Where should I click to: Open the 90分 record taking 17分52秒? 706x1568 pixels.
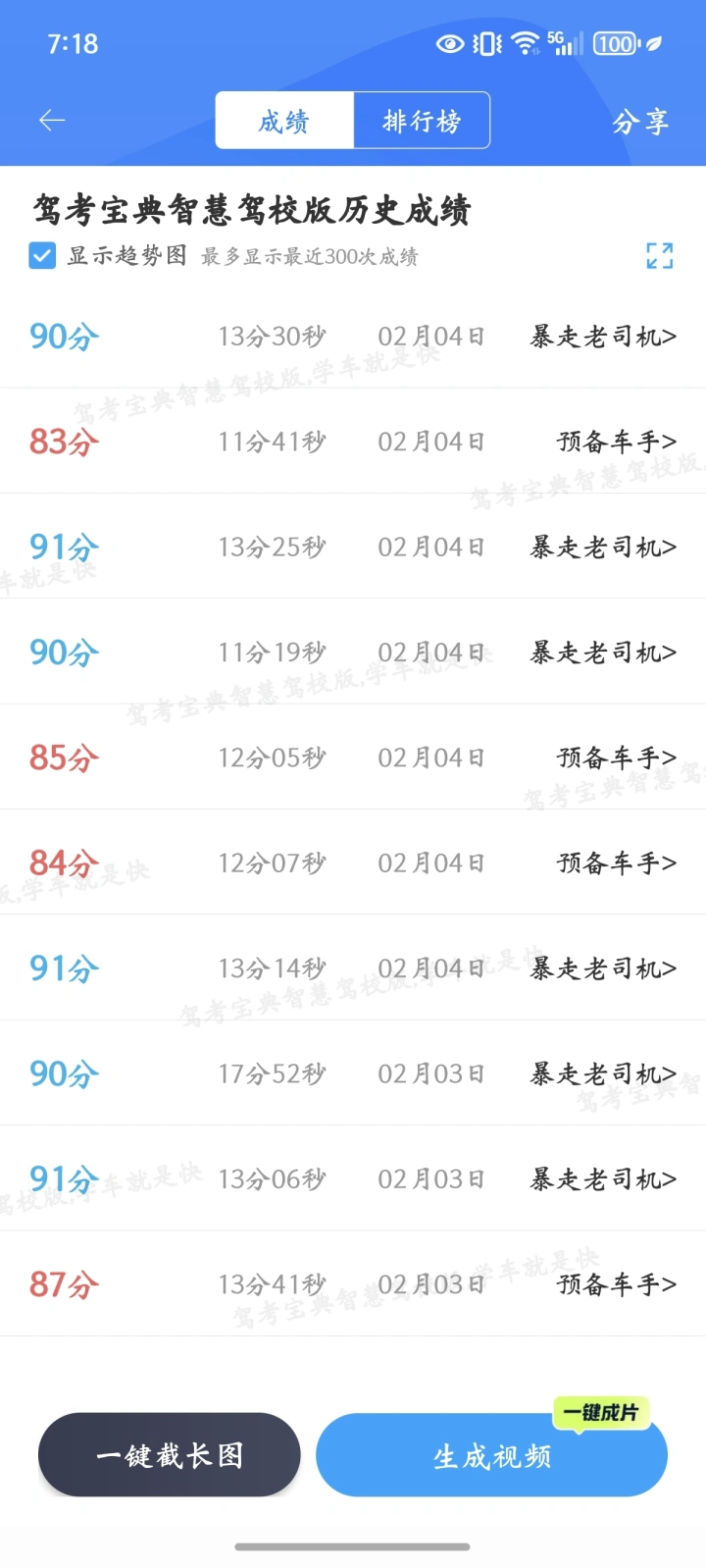coord(353,1073)
